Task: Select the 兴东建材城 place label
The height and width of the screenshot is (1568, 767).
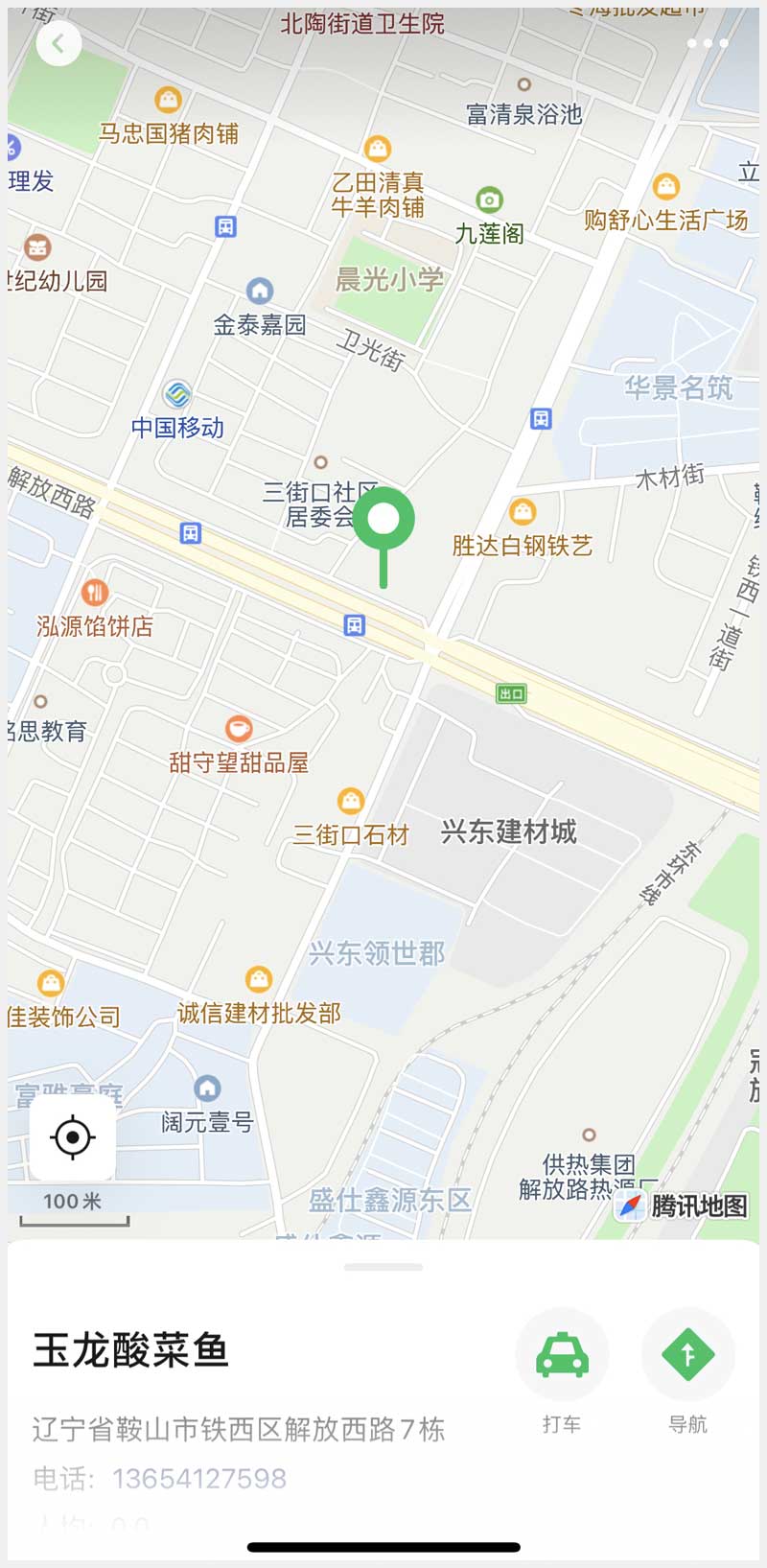Action: [x=508, y=831]
